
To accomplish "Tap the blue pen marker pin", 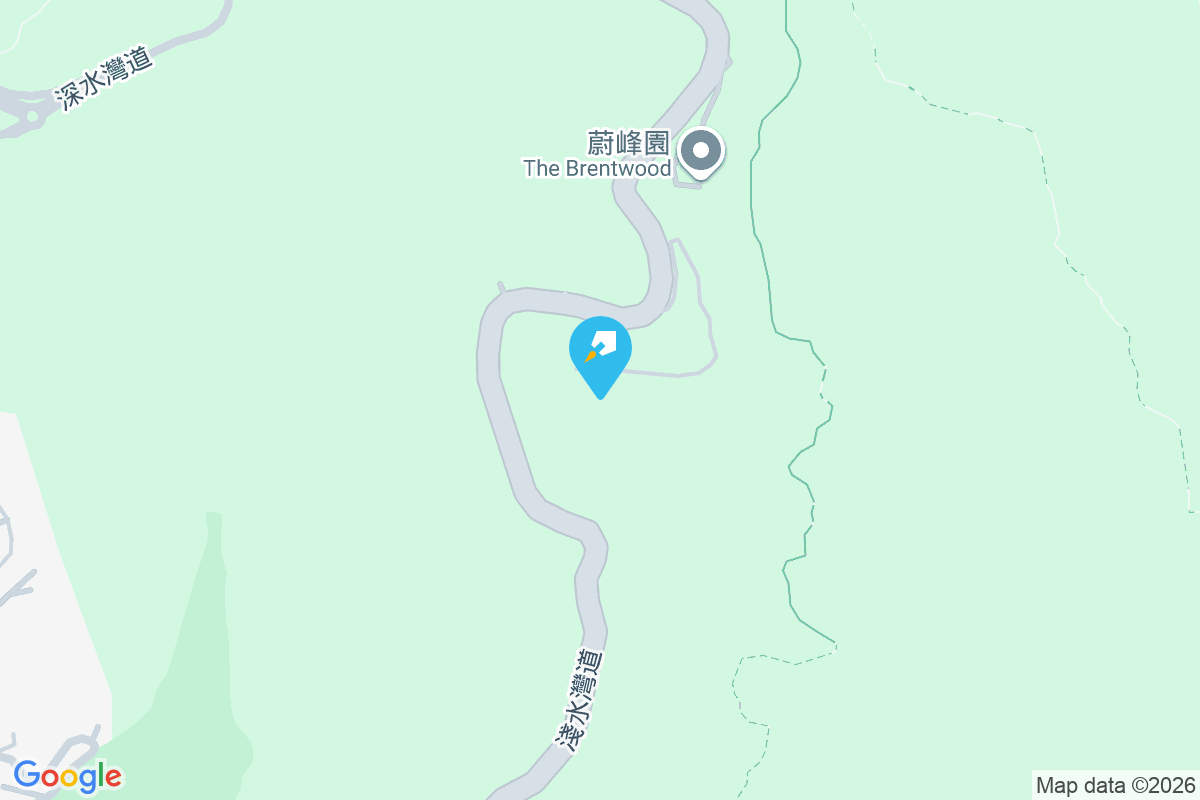I will click(x=600, y=350).
